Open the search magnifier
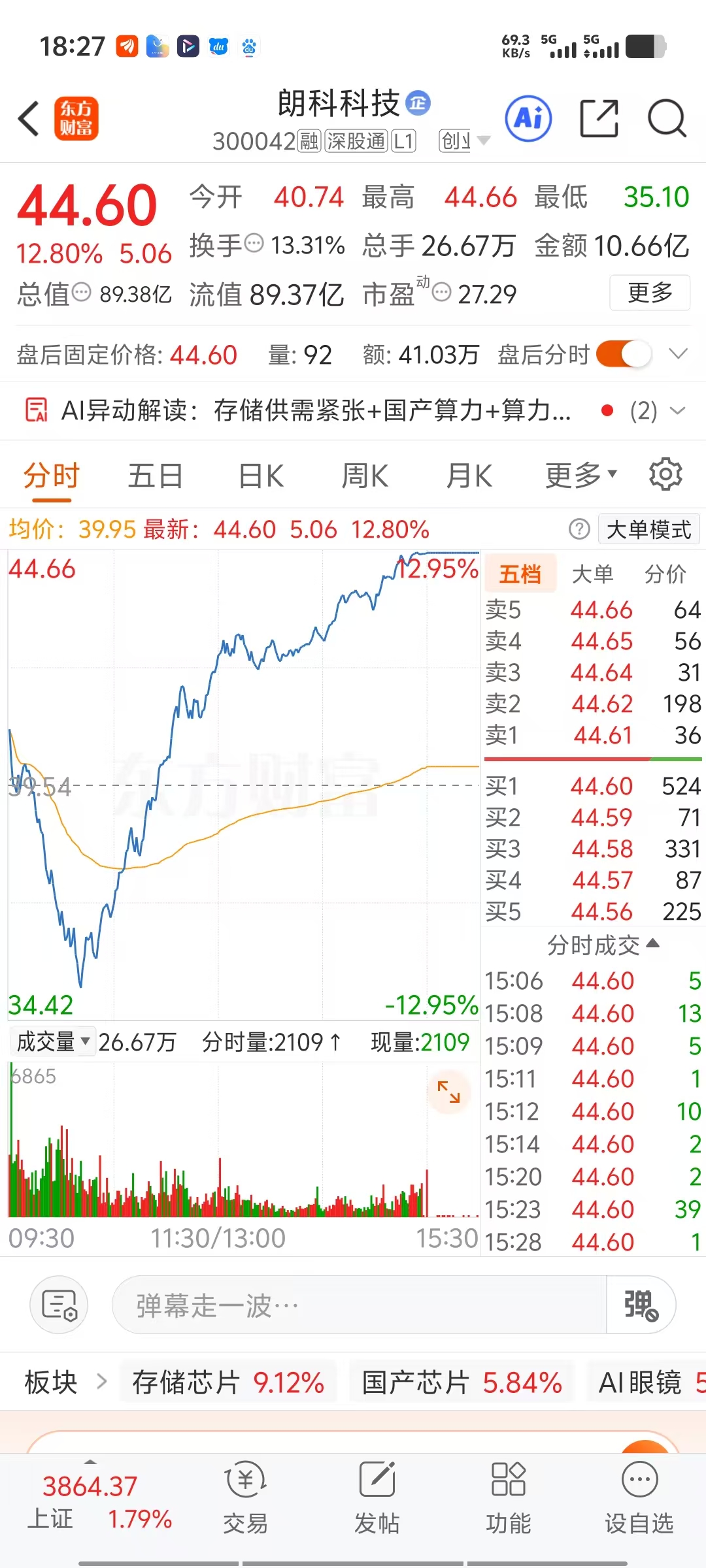Image resolution: width=706 pixels, height=1568 pixels. [x=667, y=119]
